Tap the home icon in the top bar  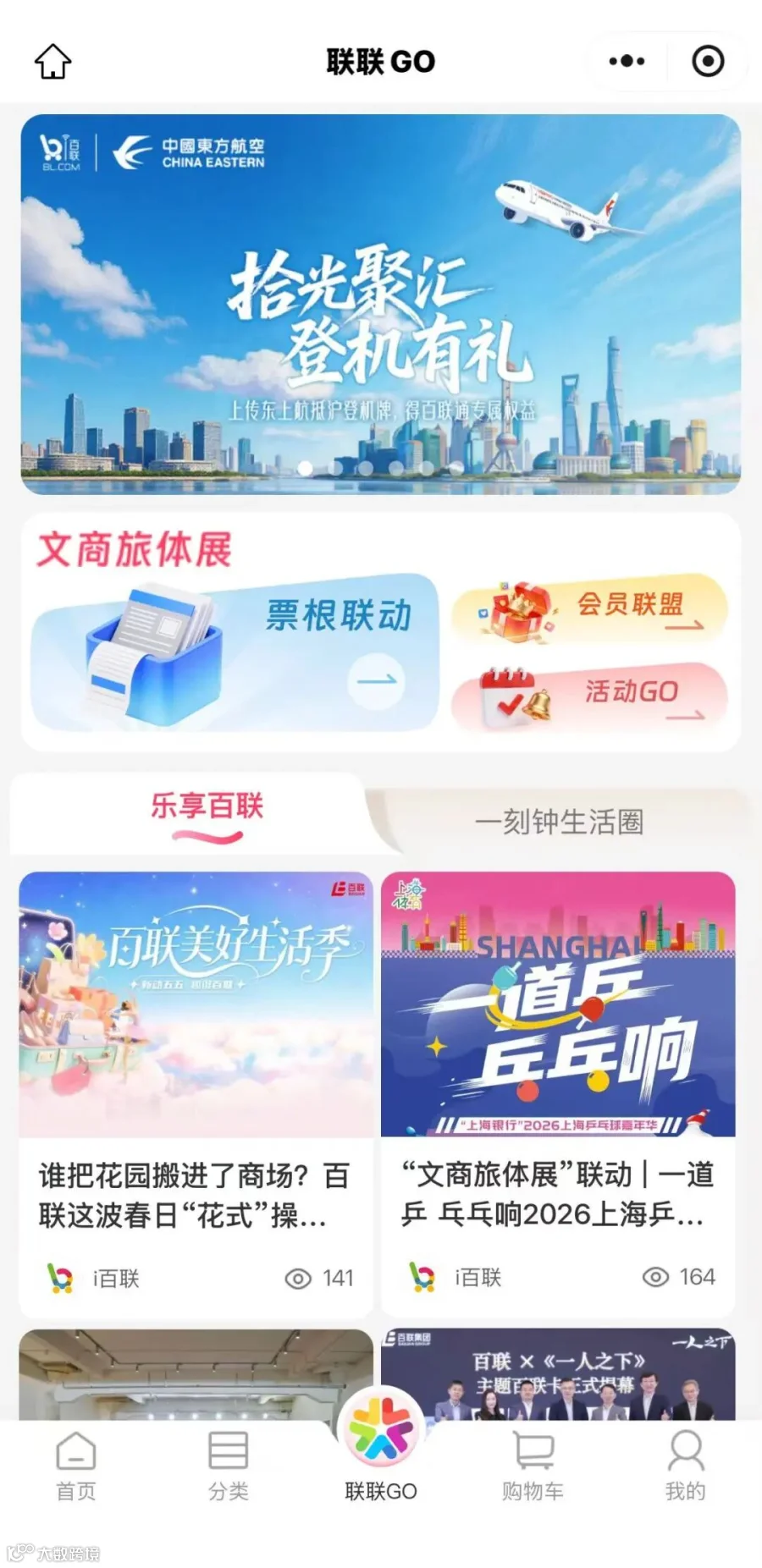(x=52, y=61)
